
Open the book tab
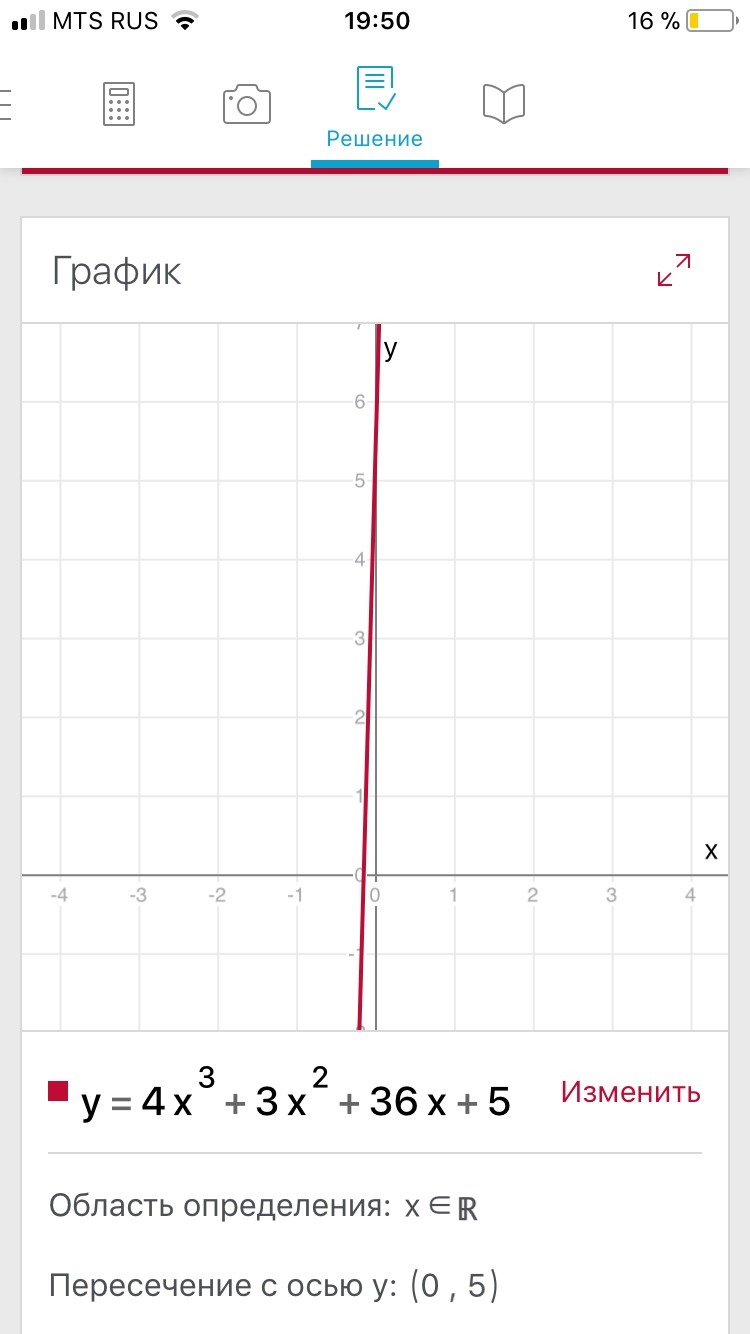coord(503,104)
